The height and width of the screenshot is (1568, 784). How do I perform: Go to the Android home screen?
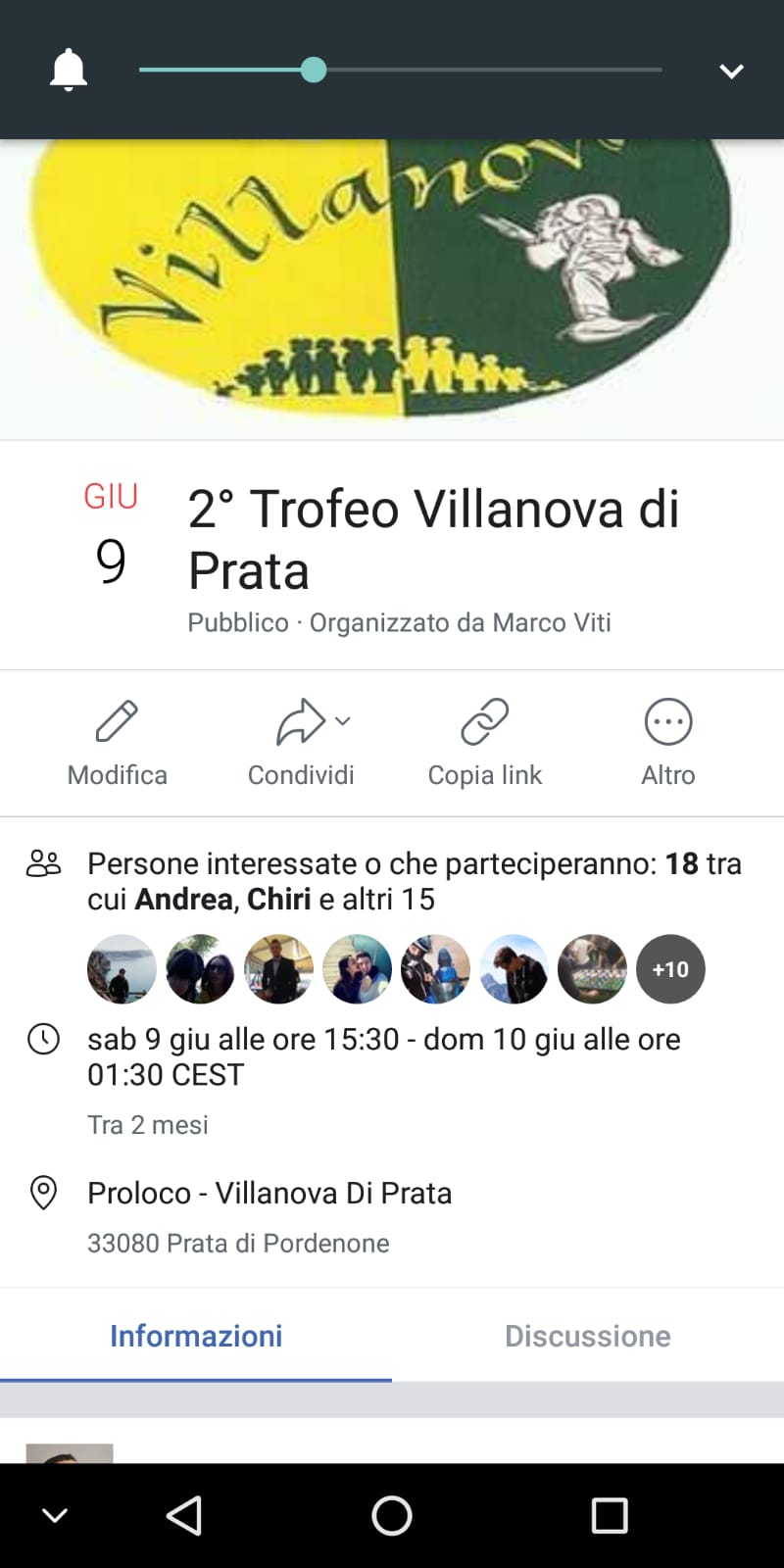point(392,1515)
